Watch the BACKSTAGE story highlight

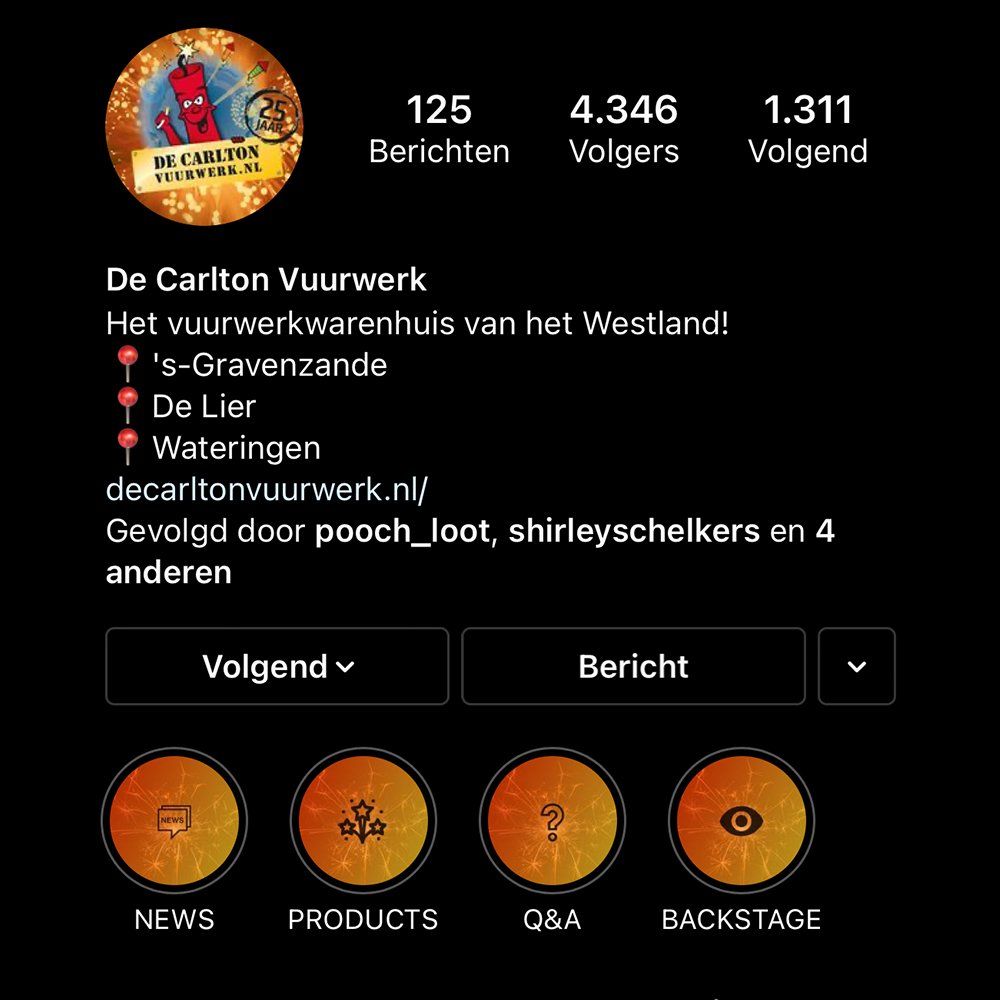point(741,822)
